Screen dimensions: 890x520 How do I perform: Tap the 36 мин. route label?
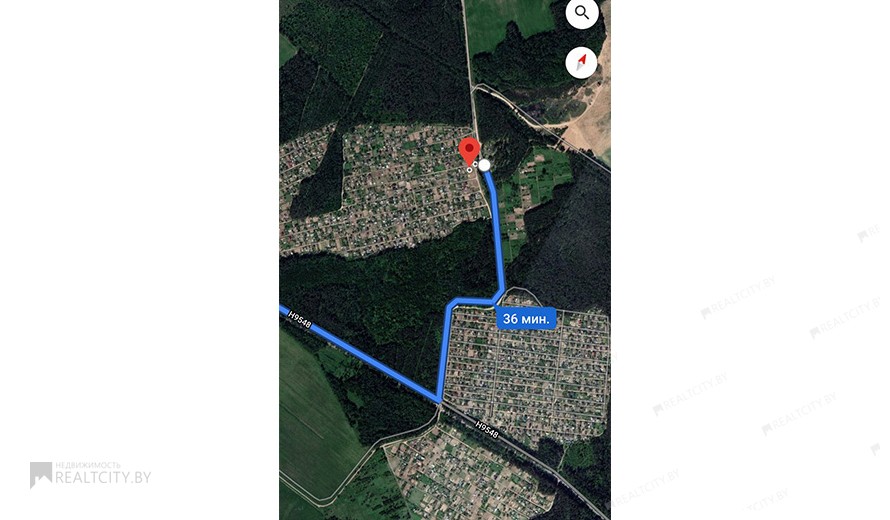[526, 319]
